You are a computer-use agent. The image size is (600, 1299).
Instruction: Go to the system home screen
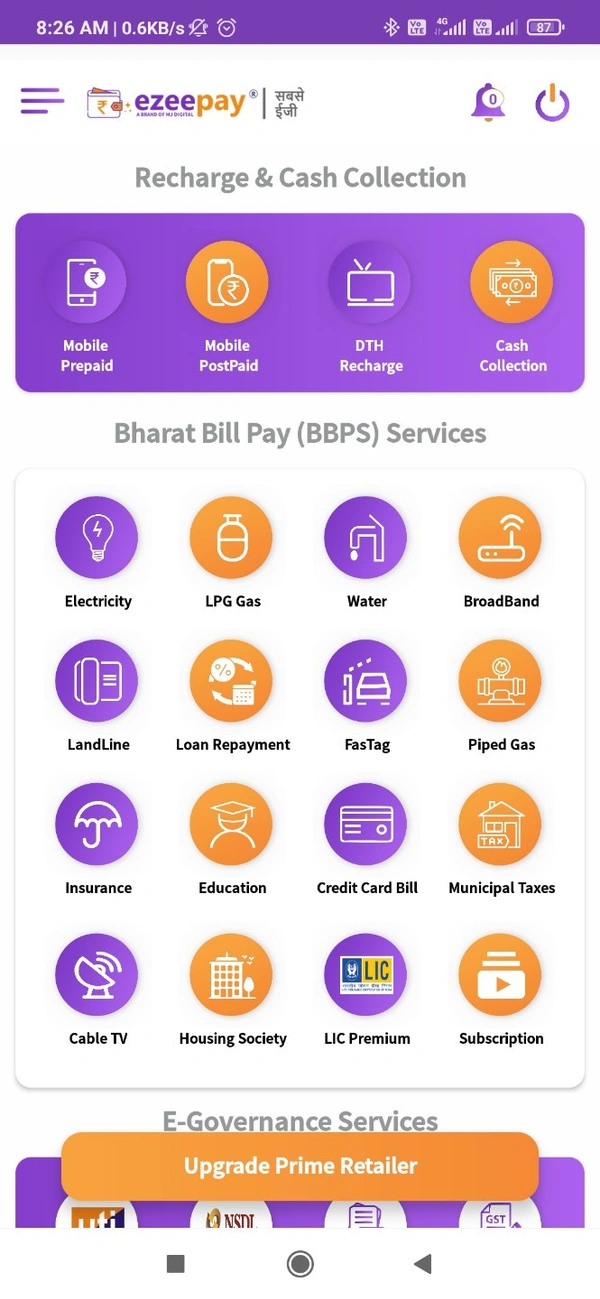tap(300, 1264)
